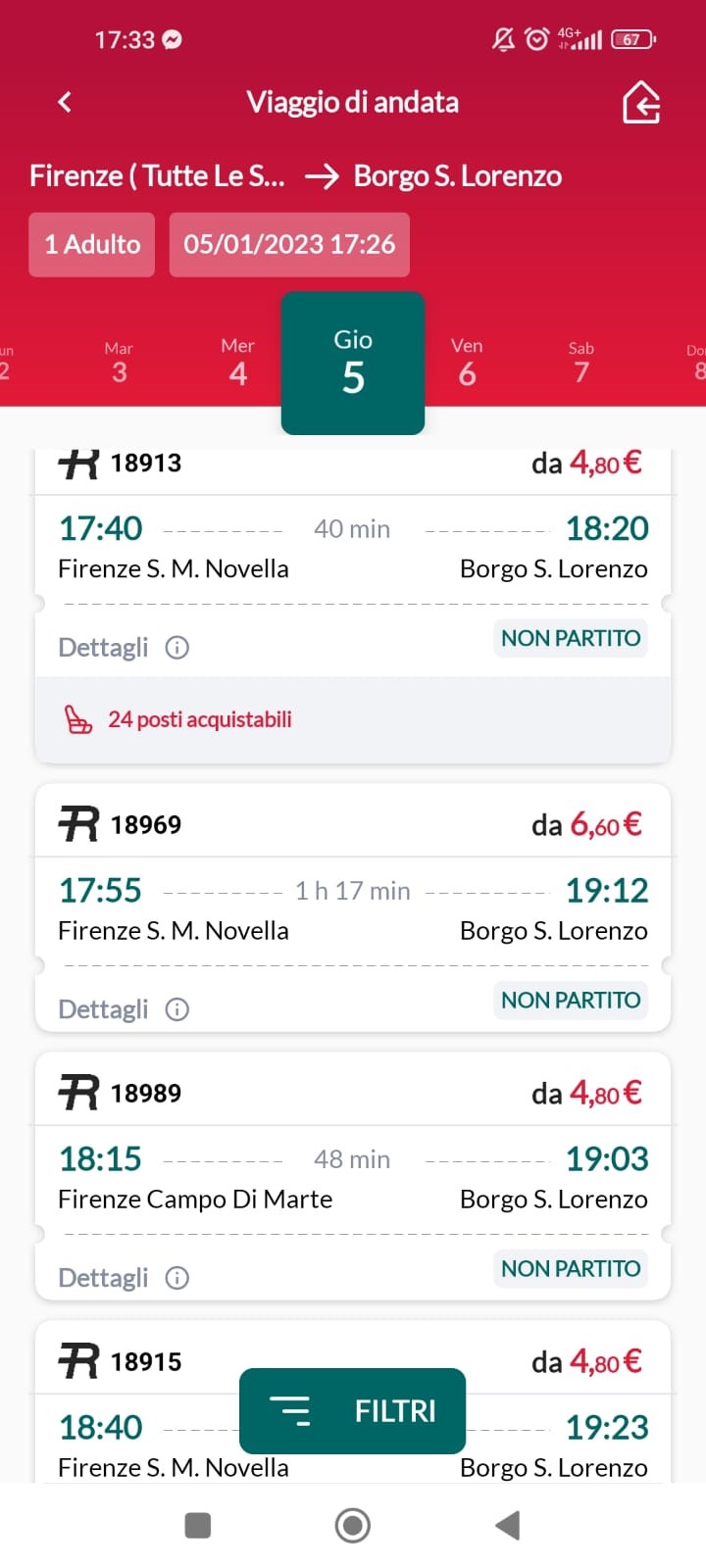Open the 1 Adulto passenger selector

coord(91,244)
